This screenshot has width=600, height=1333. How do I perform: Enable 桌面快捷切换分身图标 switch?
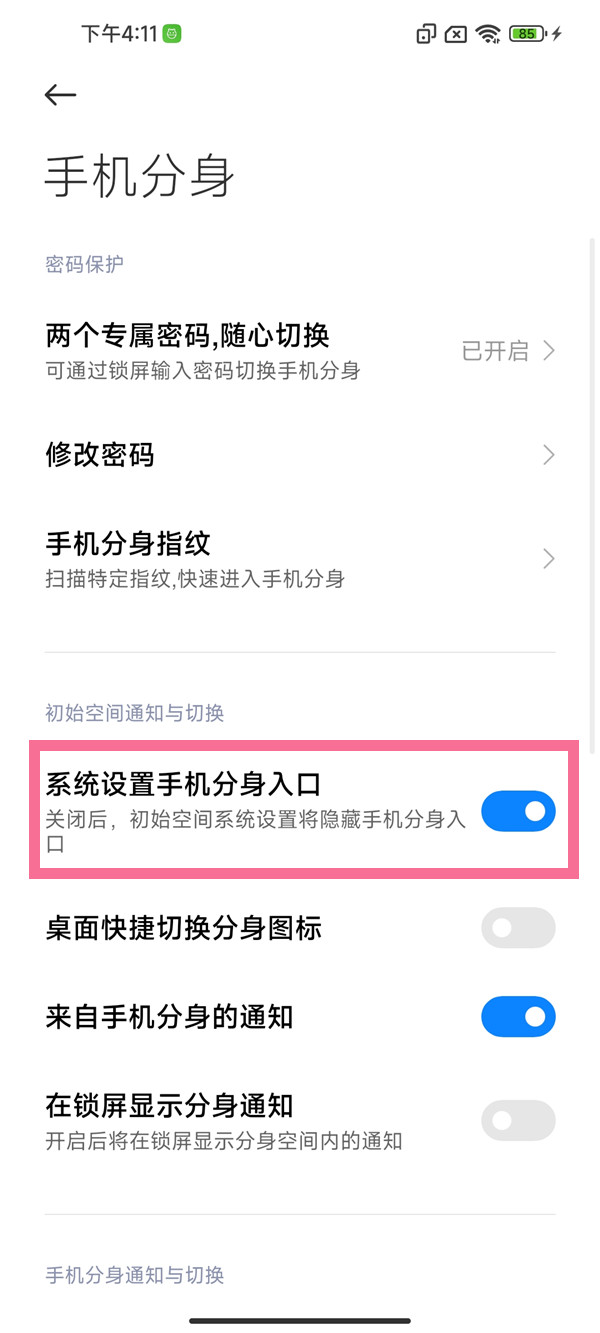pyautogui.click(x=518, y=928)
